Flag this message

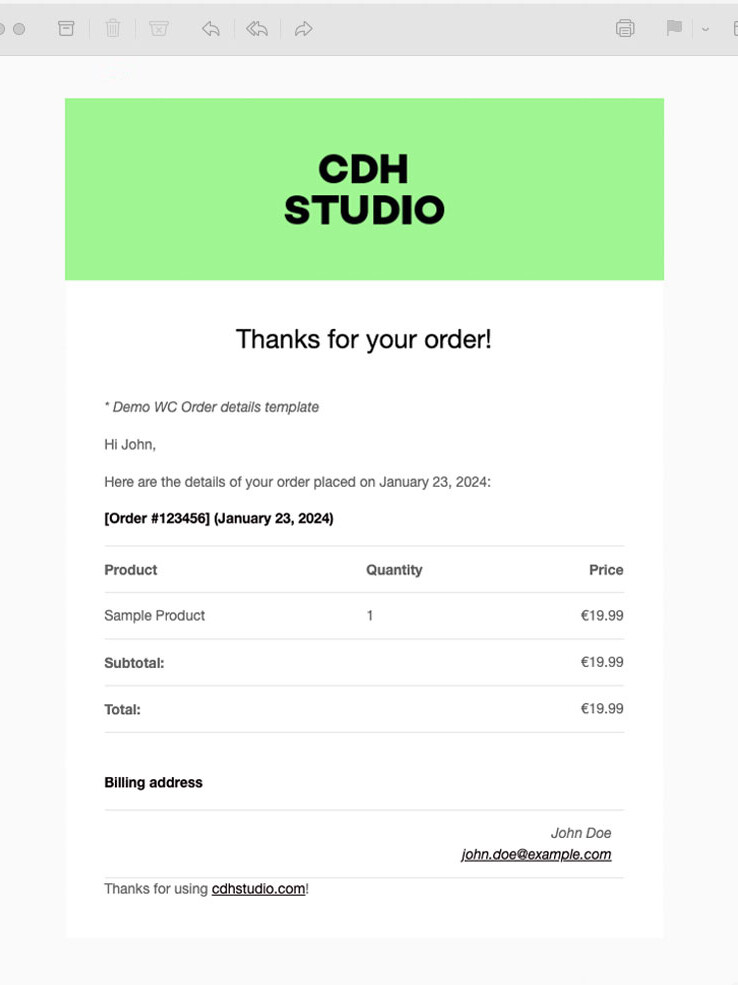[674, 28]
